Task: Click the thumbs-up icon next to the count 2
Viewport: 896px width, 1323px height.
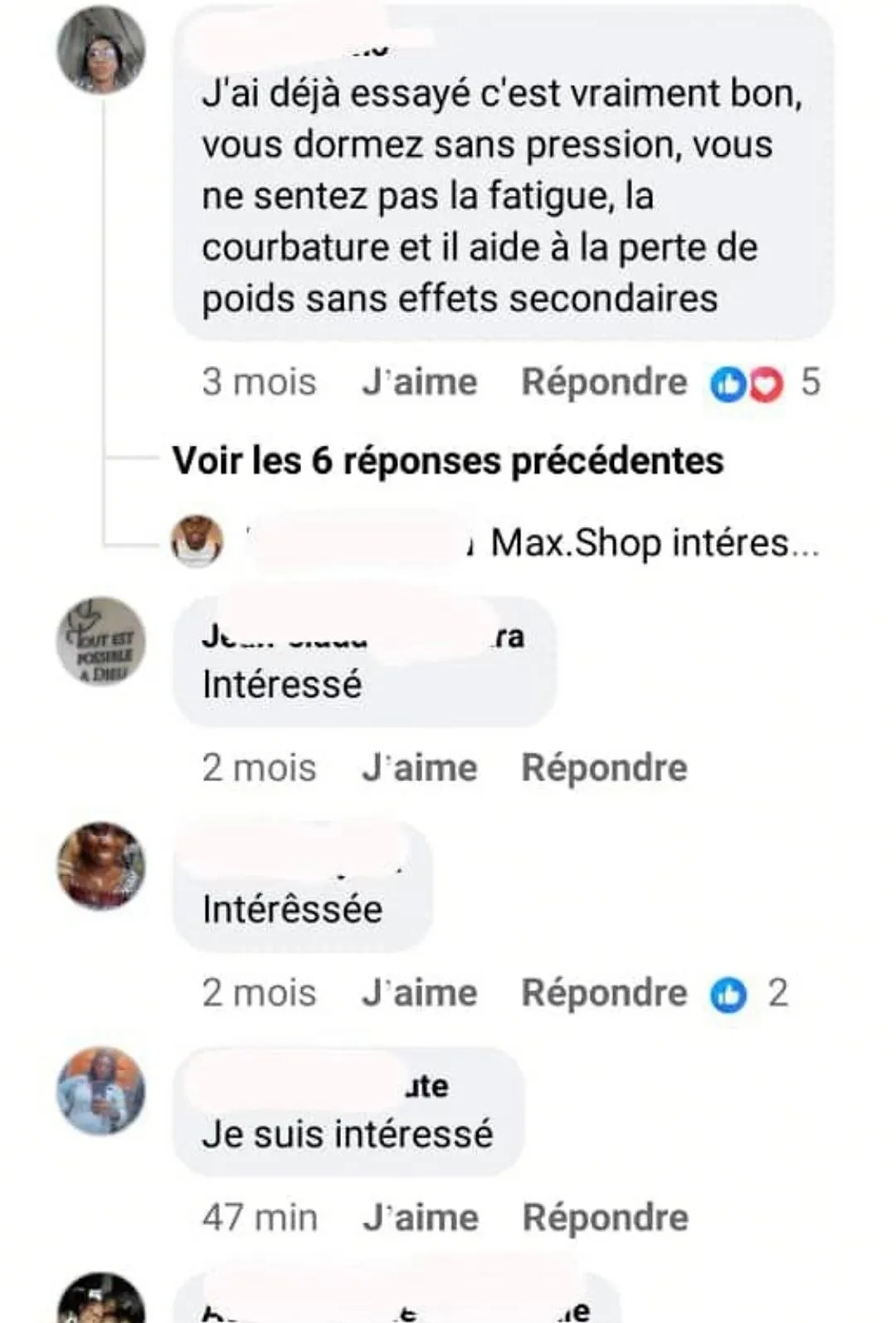Action: tap(729, 993)
